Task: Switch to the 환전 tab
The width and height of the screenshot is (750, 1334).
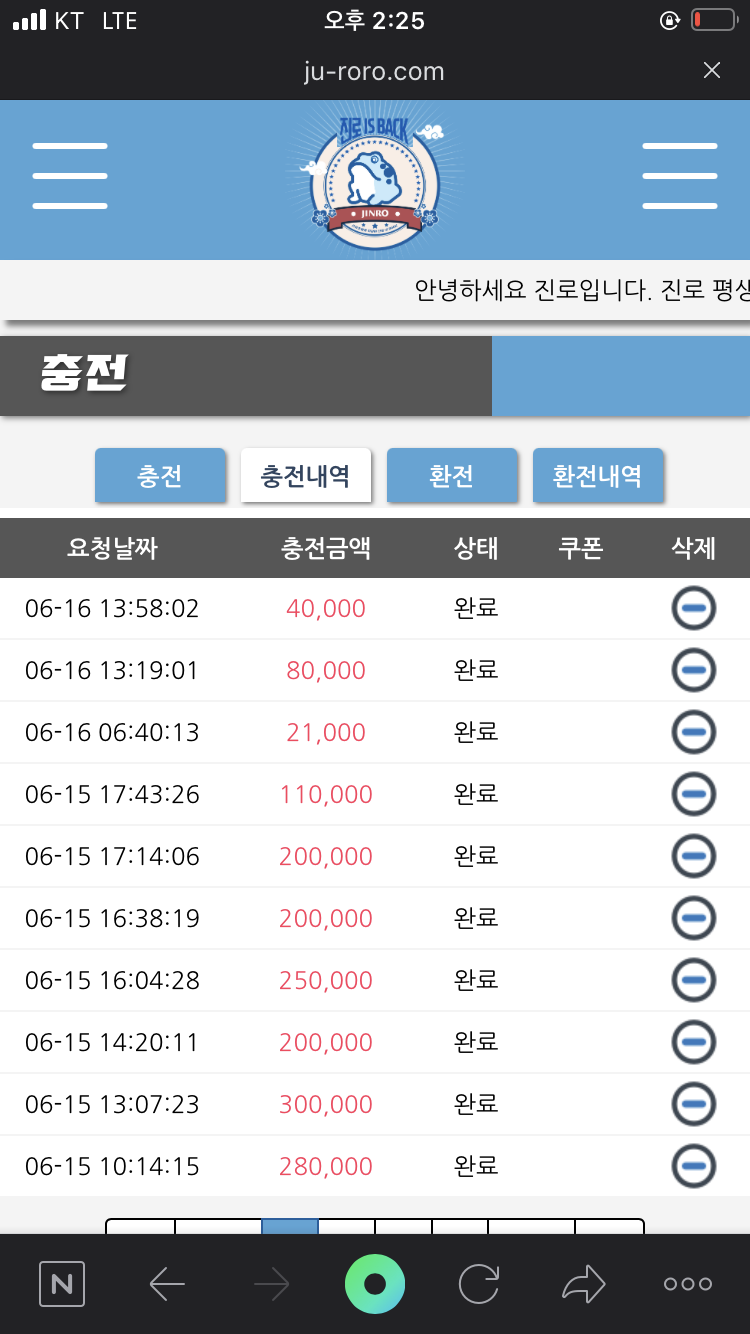Action: click(452, 476)
